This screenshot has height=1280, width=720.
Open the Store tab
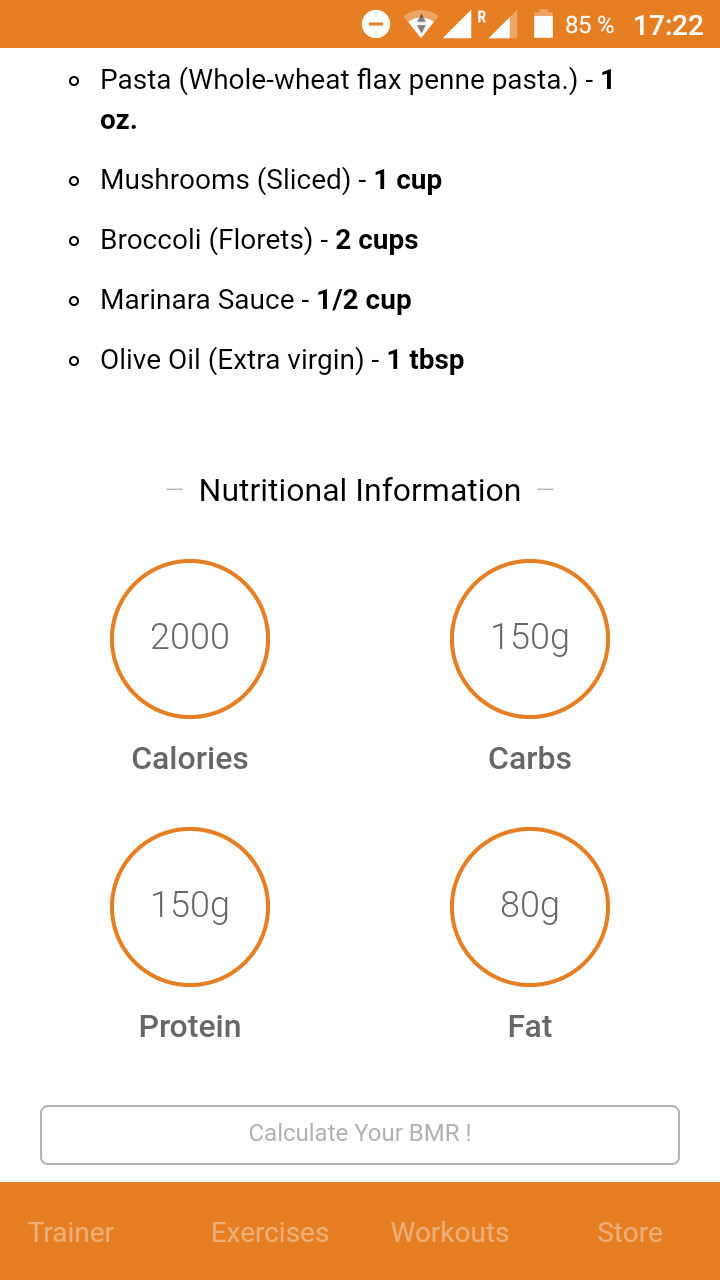630,1232
